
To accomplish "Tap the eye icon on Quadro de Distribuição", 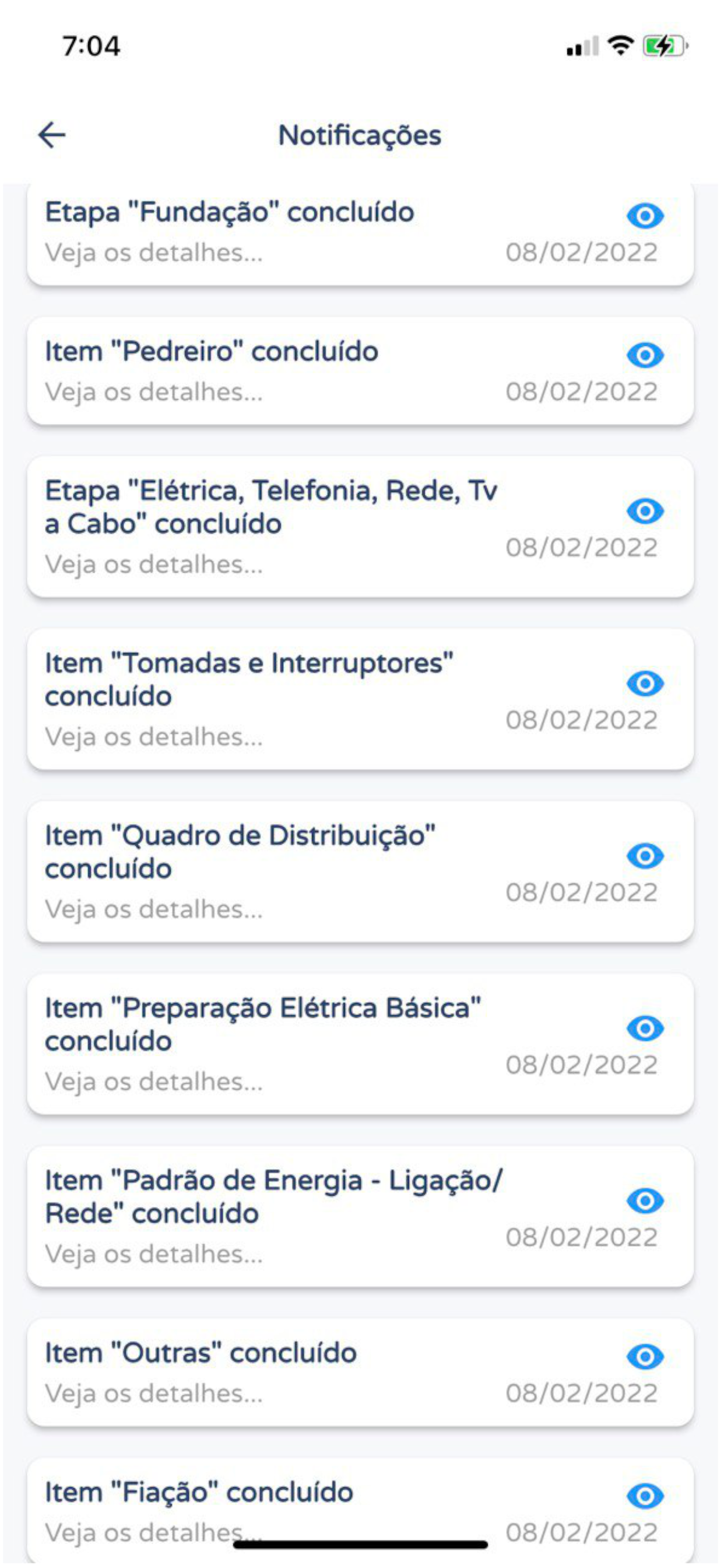I will (x=645, y=856).
